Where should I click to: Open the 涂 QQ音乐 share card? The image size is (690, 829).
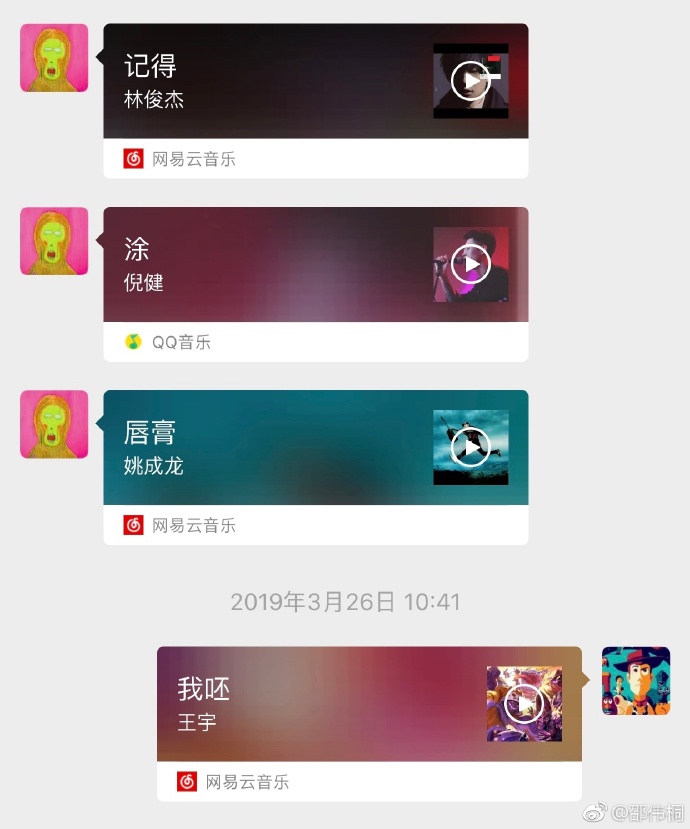click(270, 268)
